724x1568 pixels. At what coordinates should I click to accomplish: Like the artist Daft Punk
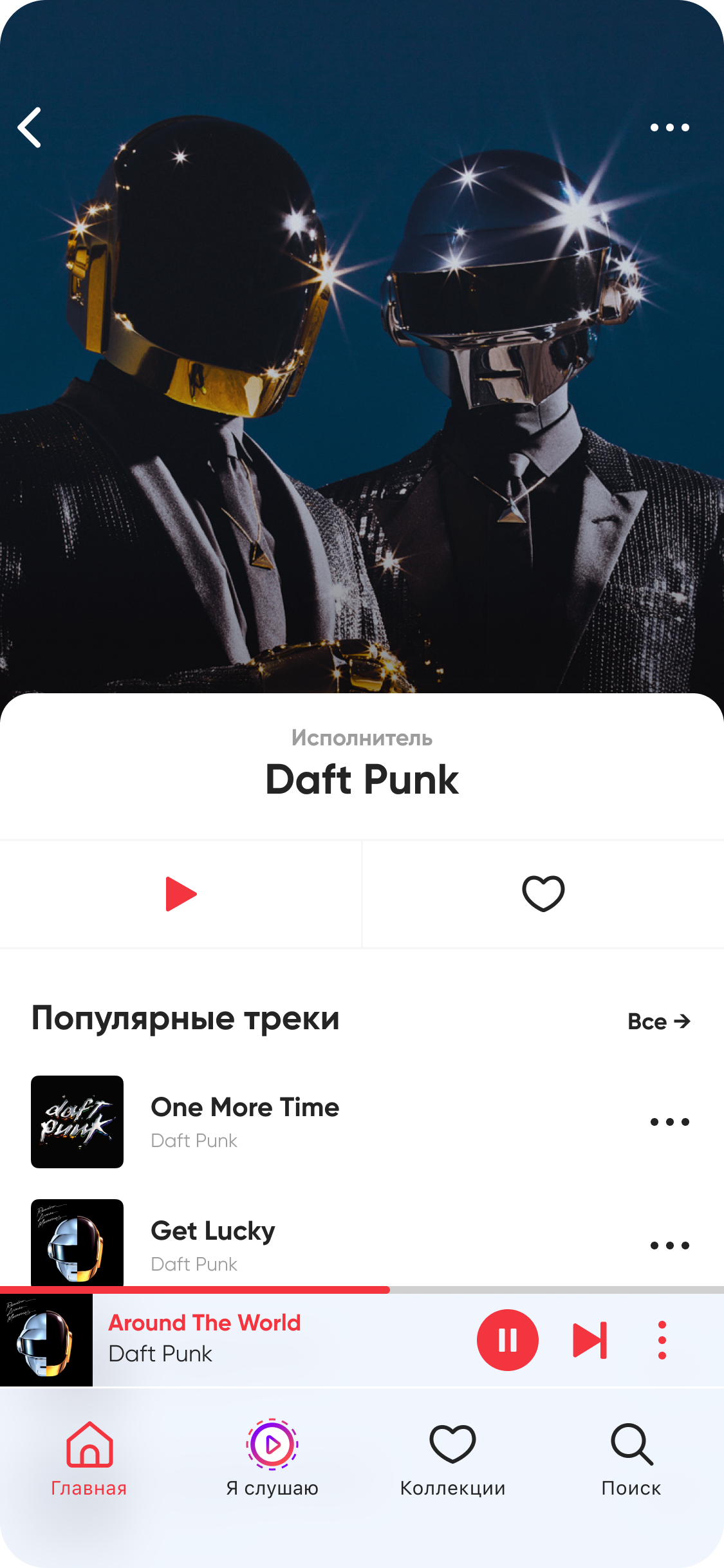coord(543,893)
